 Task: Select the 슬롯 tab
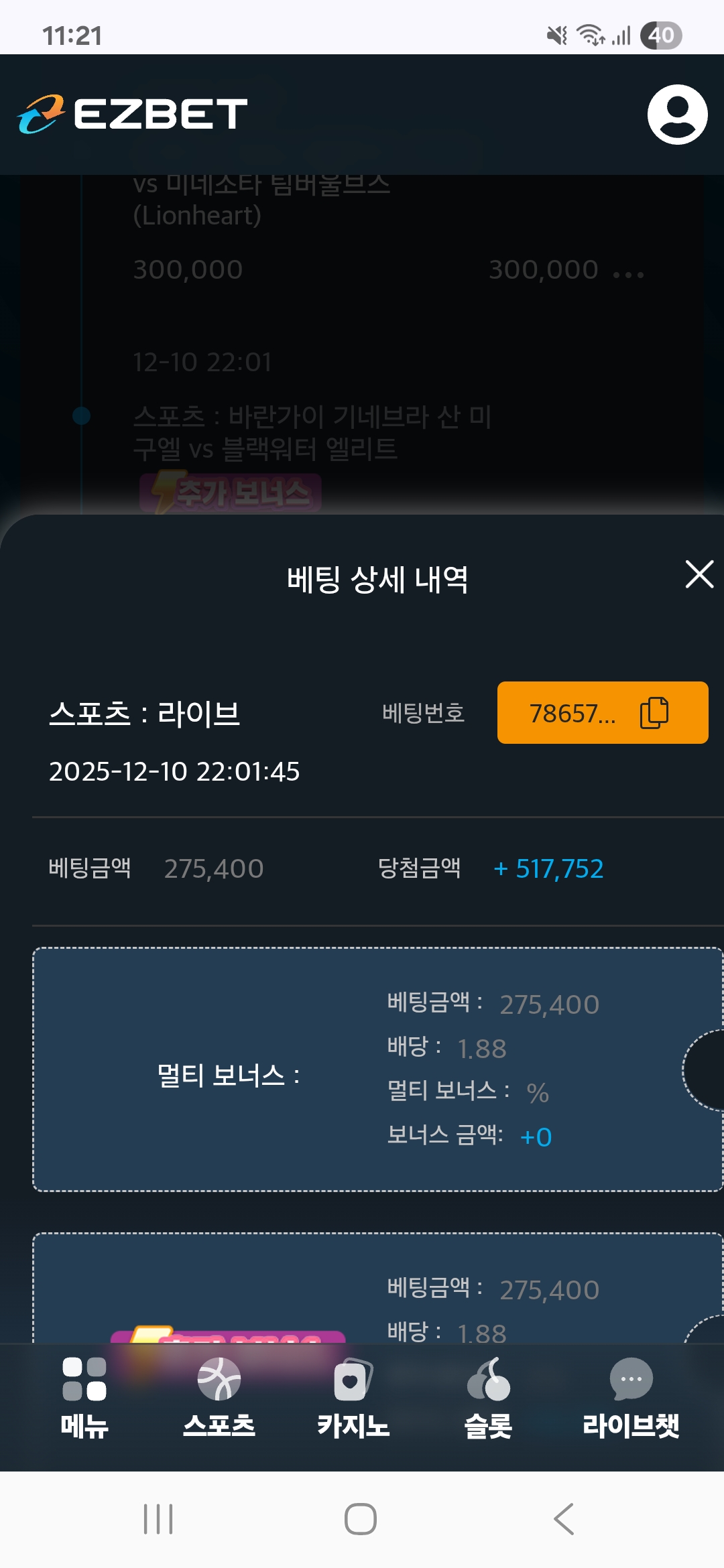488,1398
